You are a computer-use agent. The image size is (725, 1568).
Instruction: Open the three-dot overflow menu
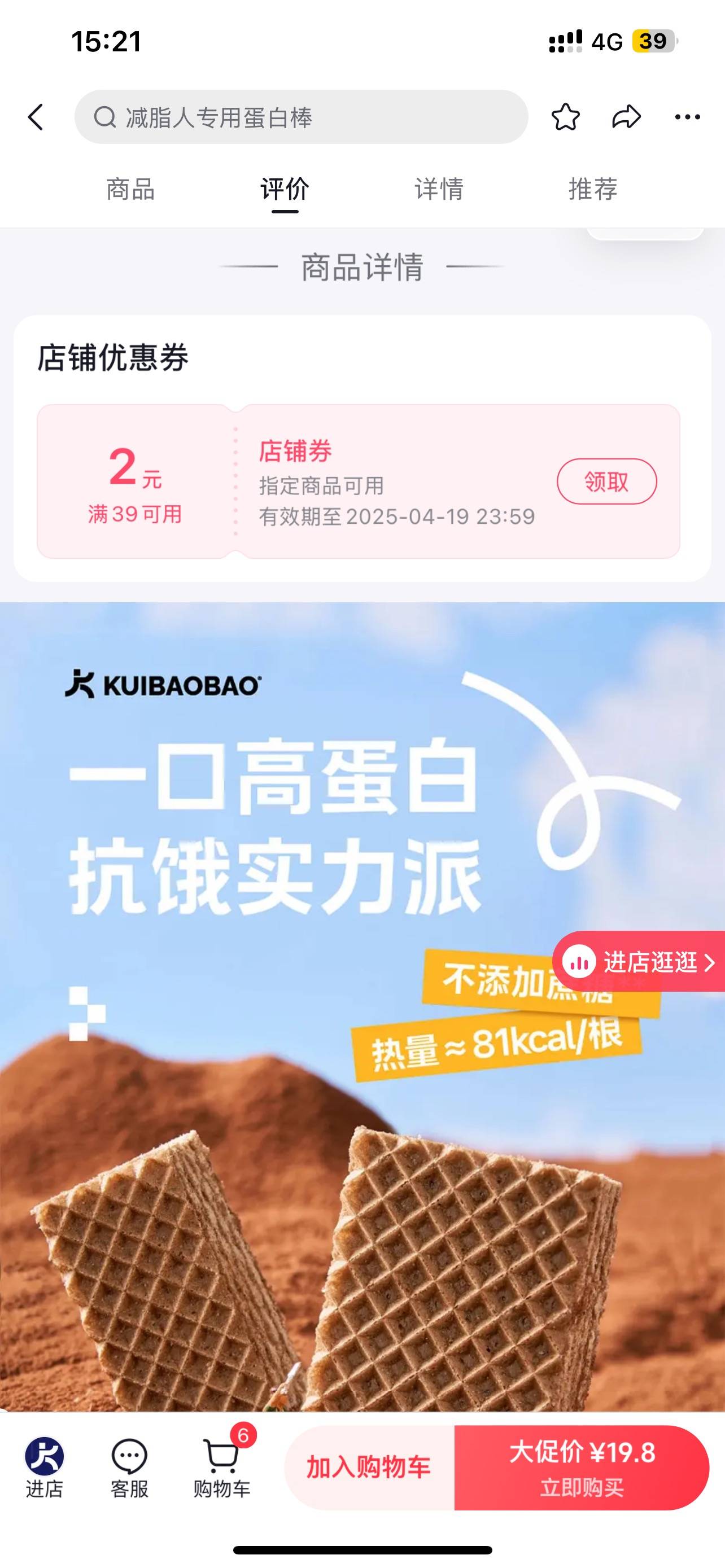(x=687, y=117)
